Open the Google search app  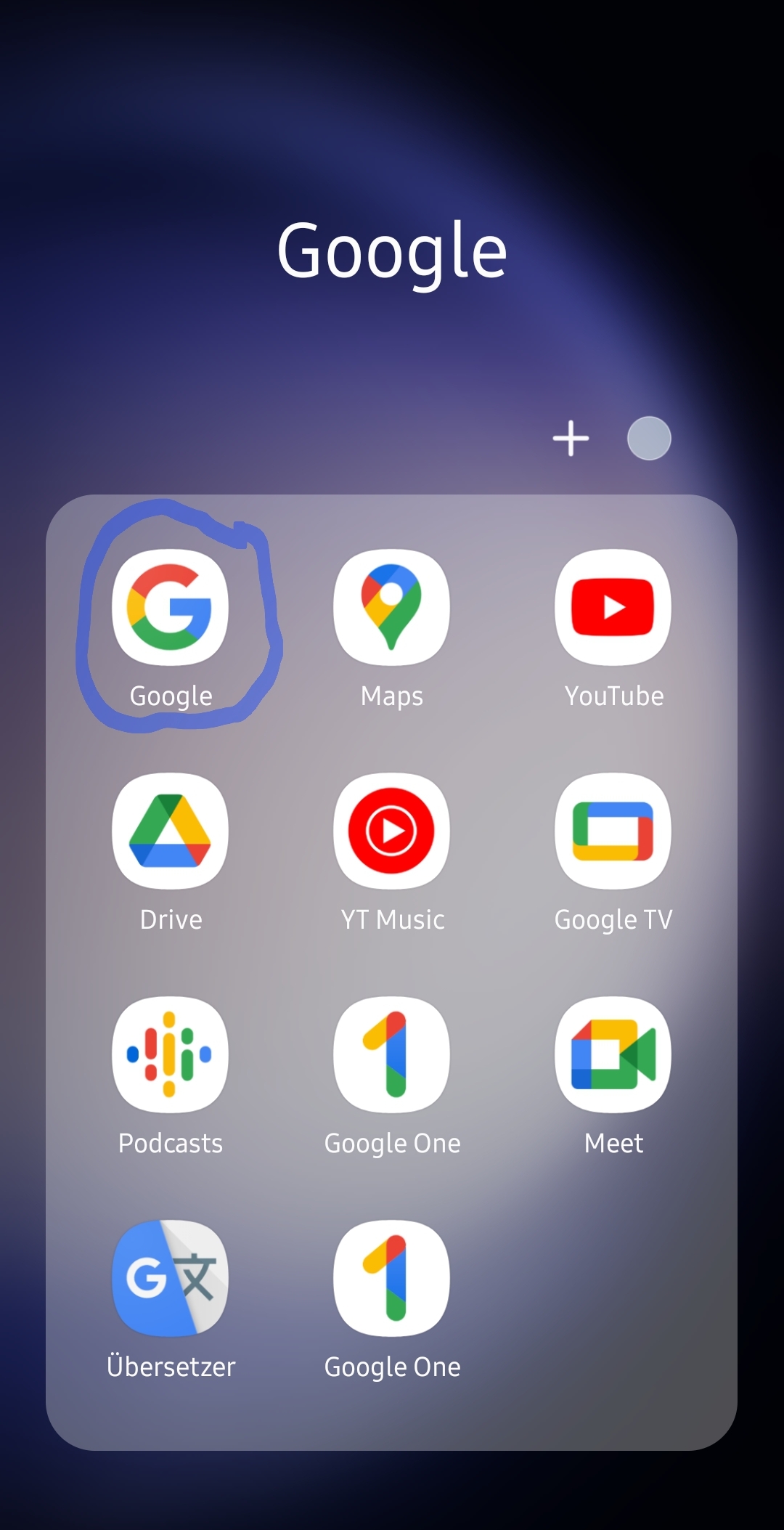point(171,607)
